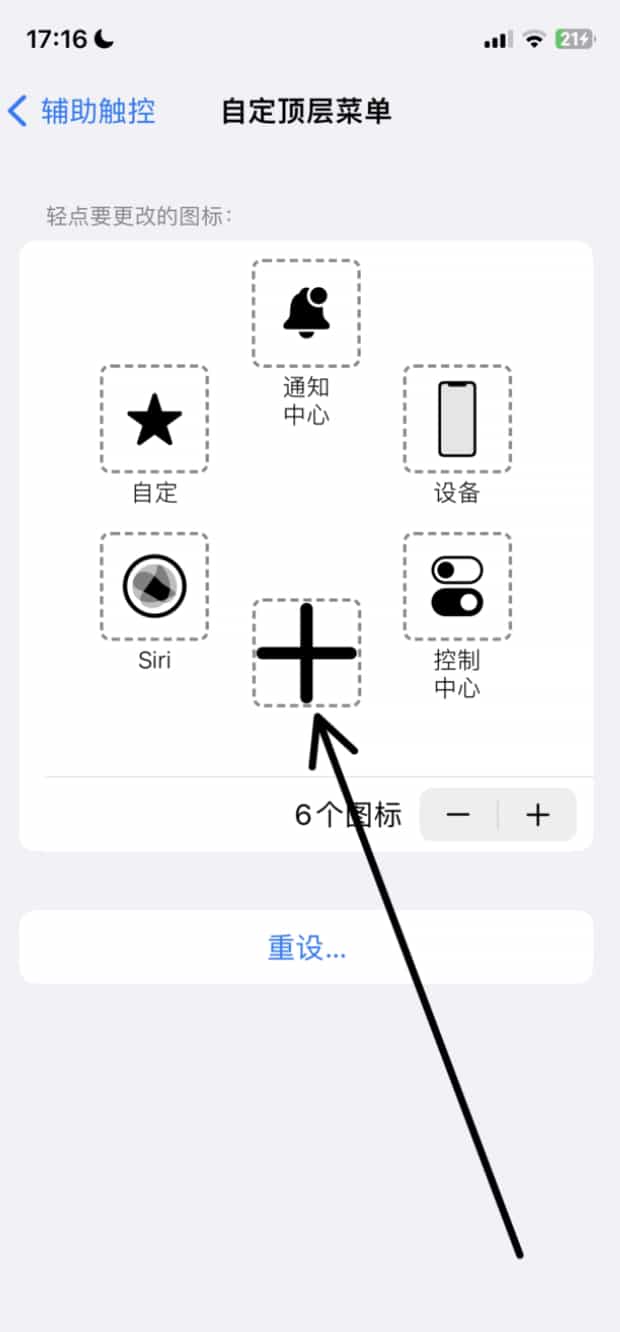Change the 通知中心 bell icon slot
This screenshot has height=1332, width=620.
(306, 313)
